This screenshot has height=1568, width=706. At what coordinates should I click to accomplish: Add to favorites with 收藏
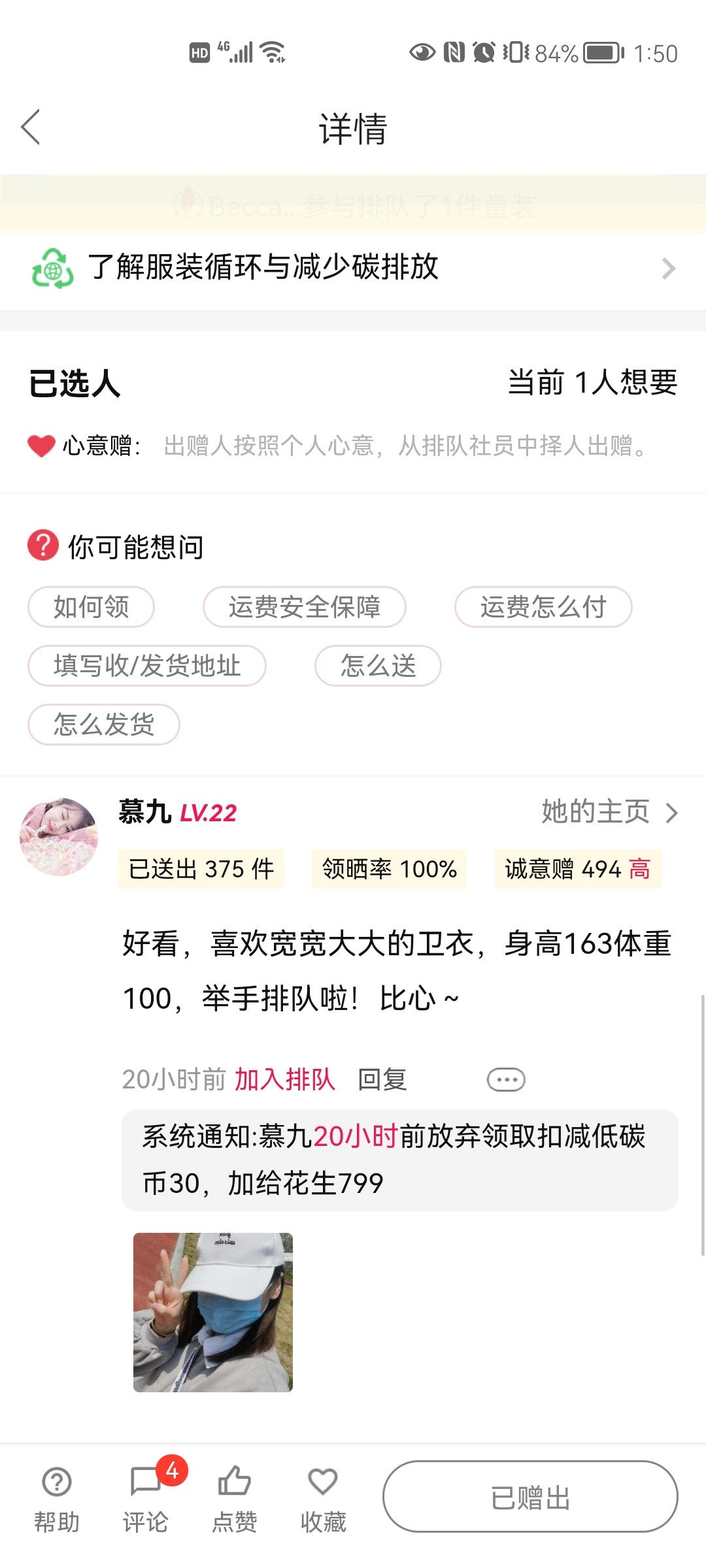point(323,1496)
